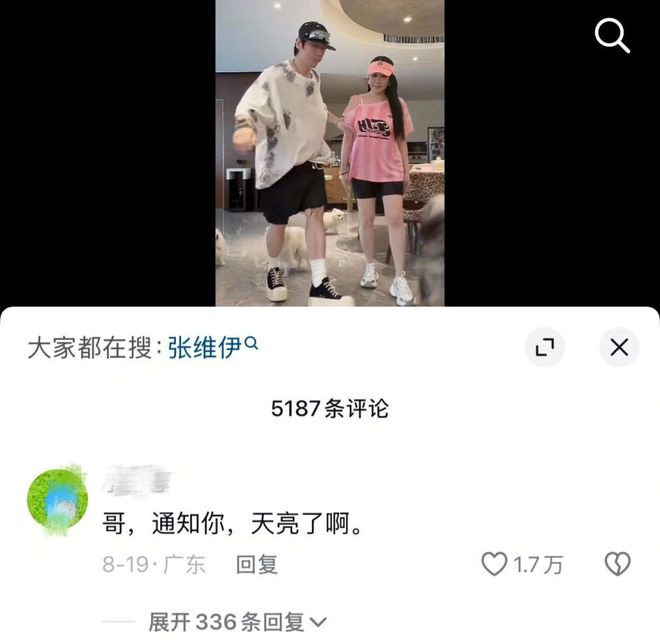Dislike the 天亮了啊 comment
This screenshot has width=660, height=641.
point(617,564)
